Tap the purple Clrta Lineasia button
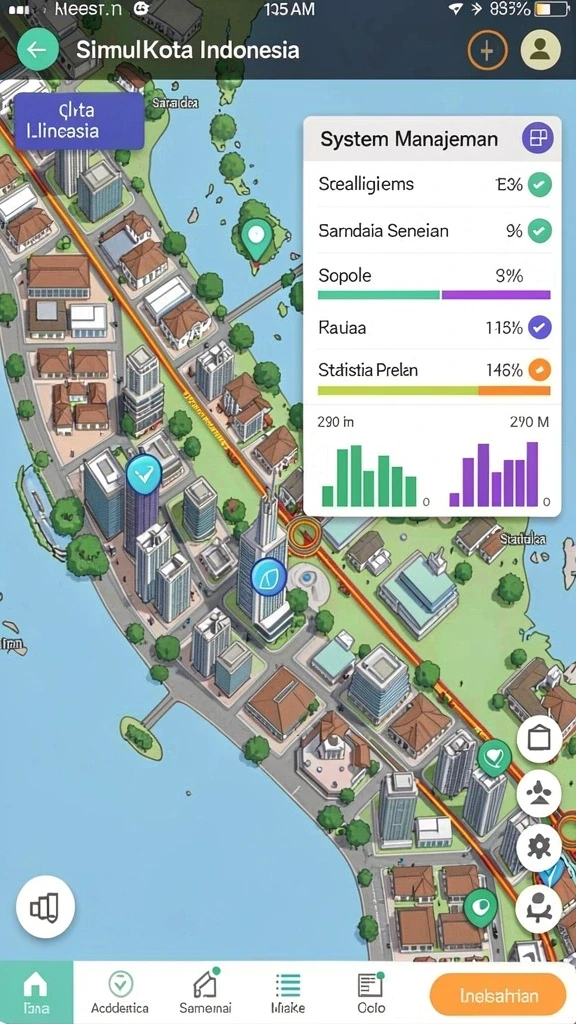Viewport: 576px width, 1024px height. coord(78,121)
